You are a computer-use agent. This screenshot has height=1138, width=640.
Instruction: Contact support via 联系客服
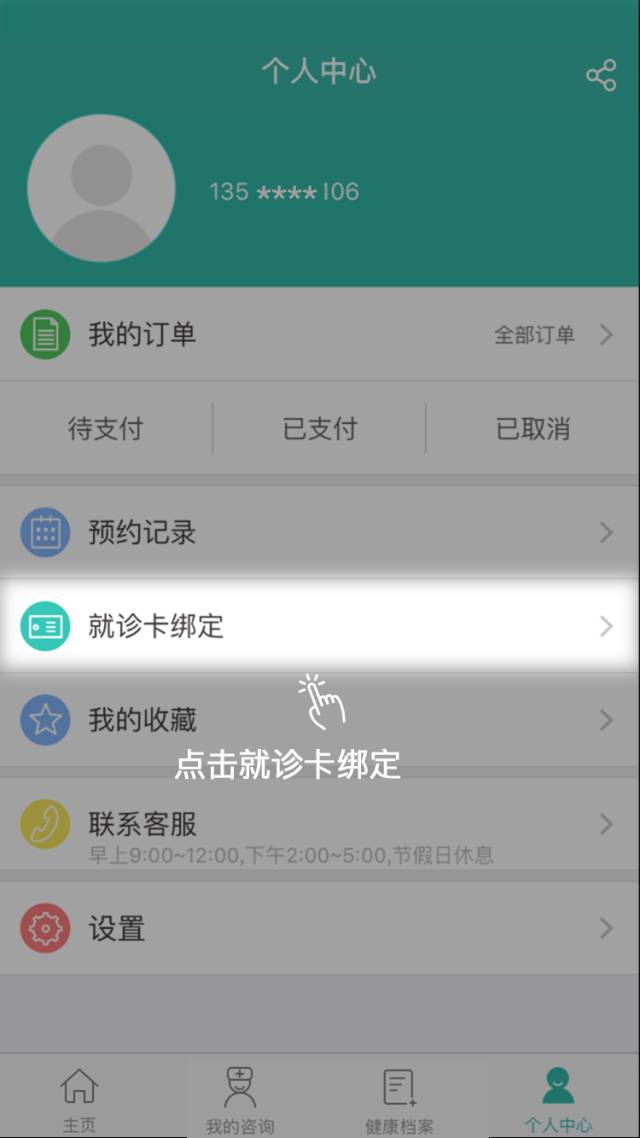tap(319, 826)
